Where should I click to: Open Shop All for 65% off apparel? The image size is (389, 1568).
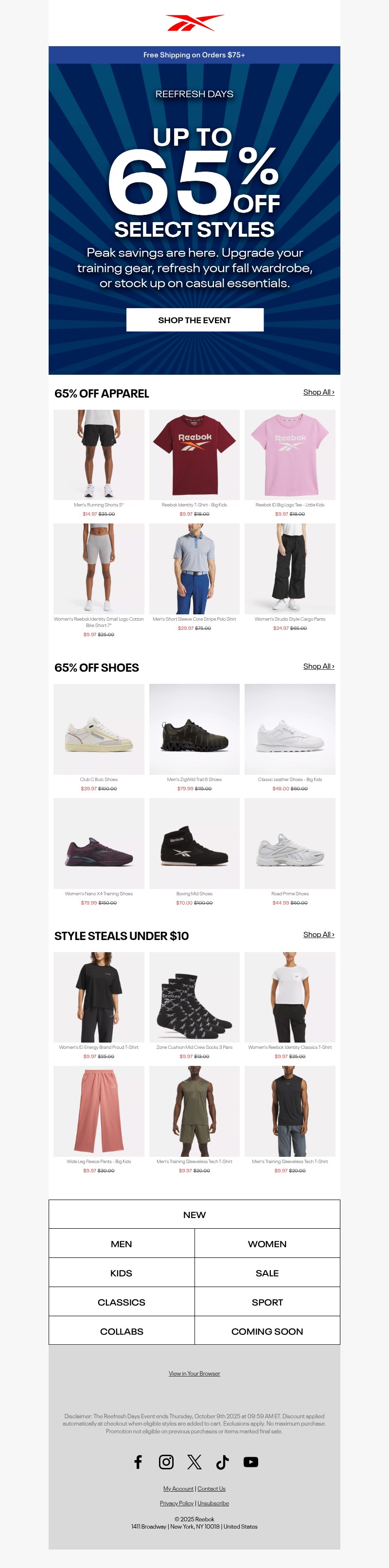(318, 392)
